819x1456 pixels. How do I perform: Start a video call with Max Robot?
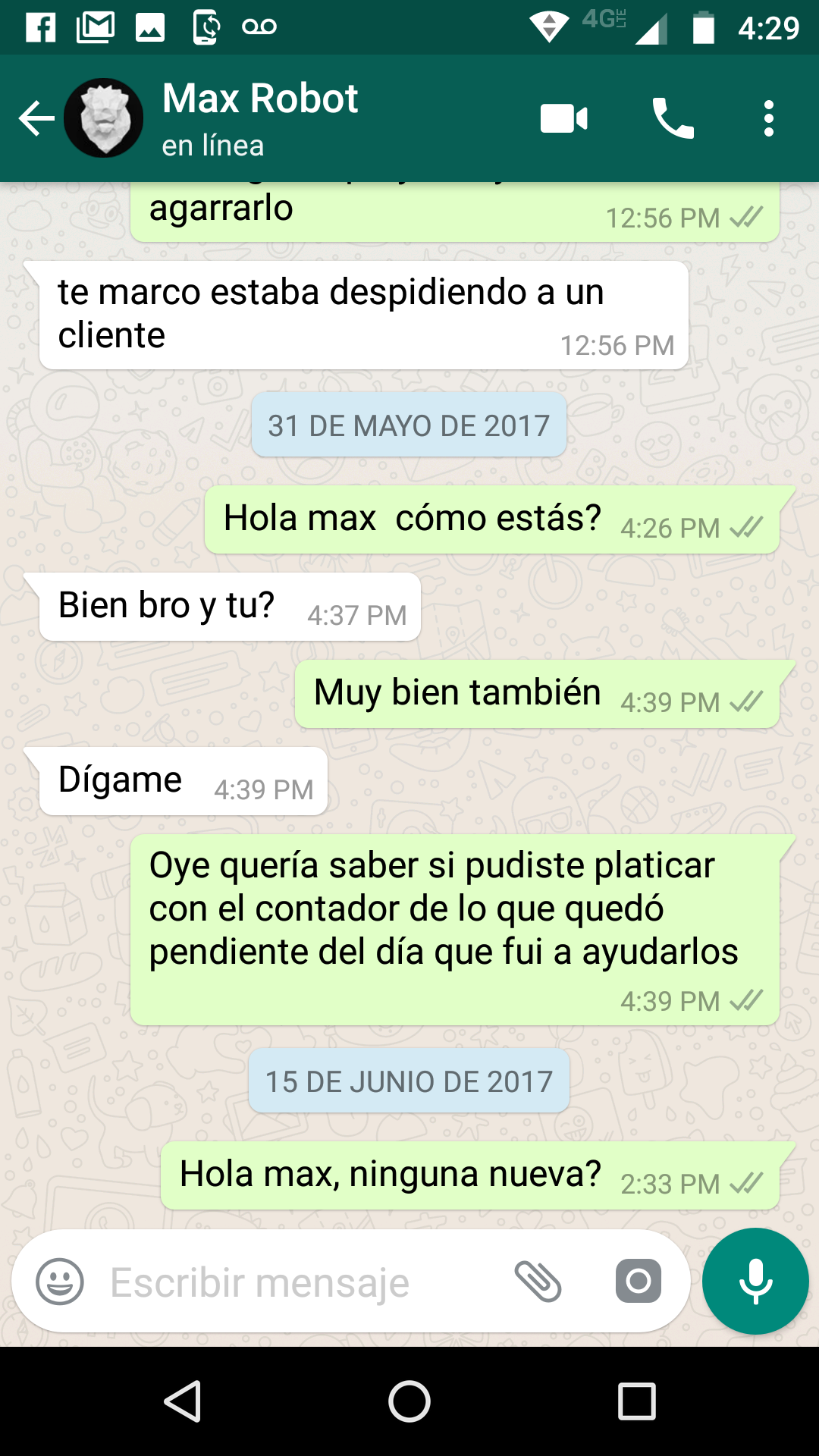(x=563, y=119)
